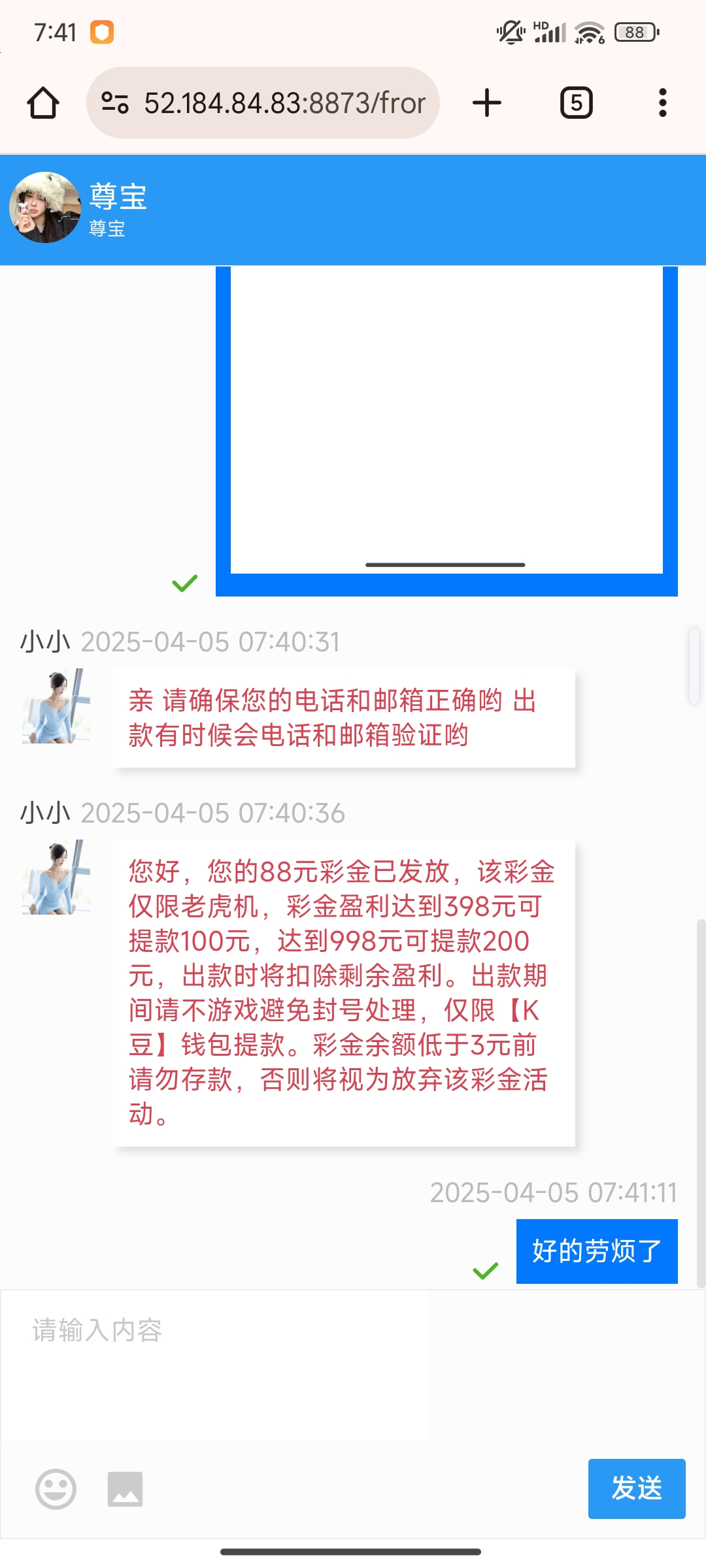Tap the site info icon in address bar
Screen dimensions: 706x1568
[x=115, y=103]
